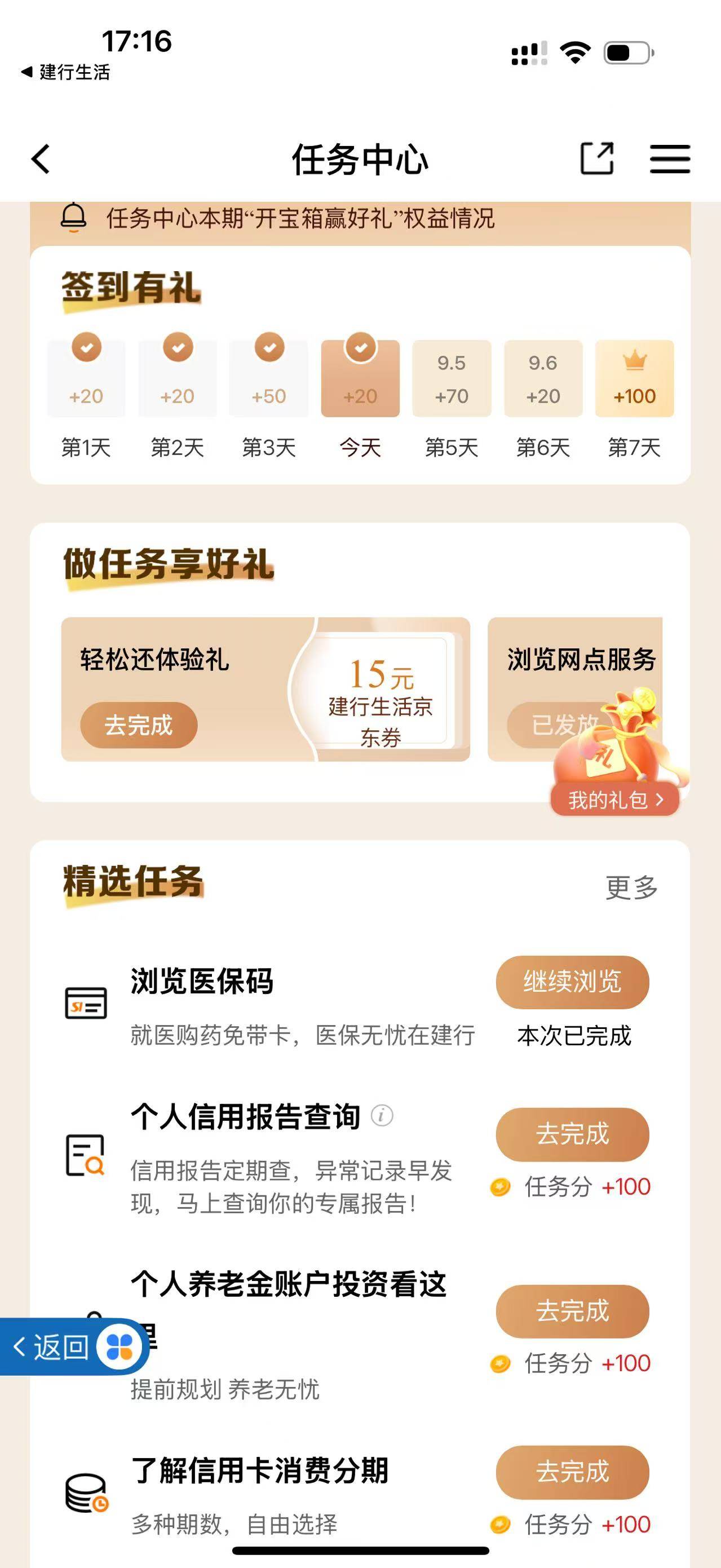Screen dimensions: 721x1568
Task: Tap the share icon in header
Action: point(596,159)
